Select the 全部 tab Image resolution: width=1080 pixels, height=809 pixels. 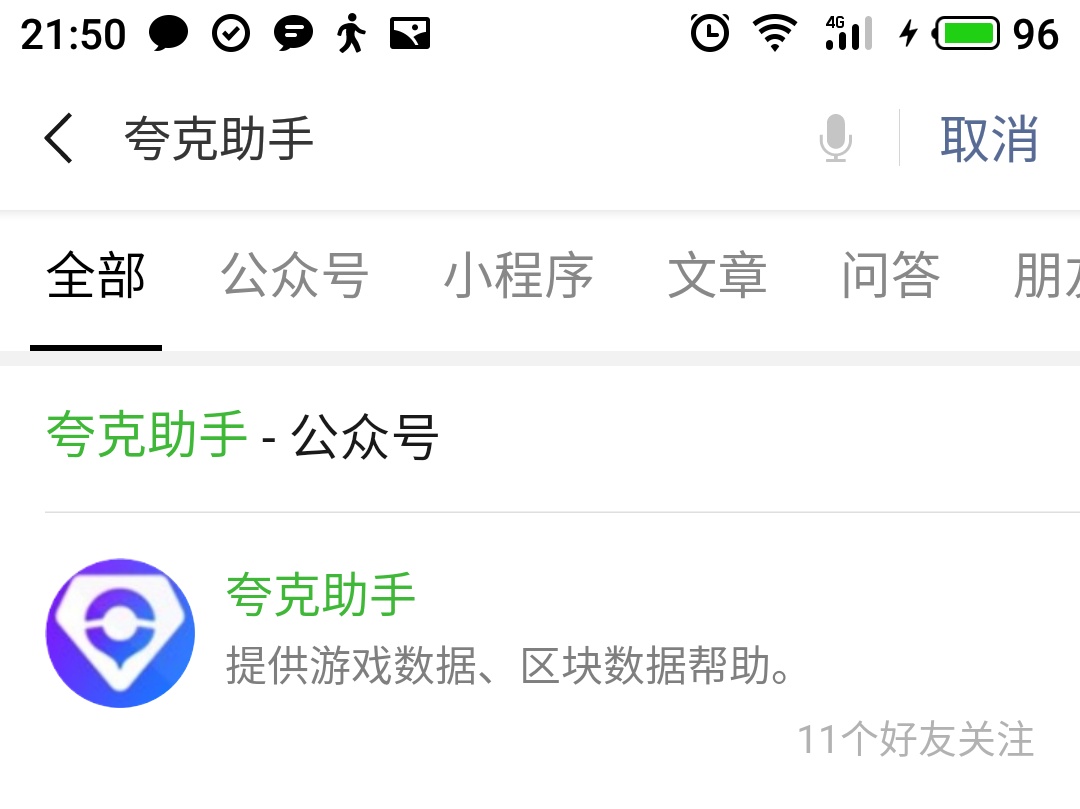coord(96,276)
